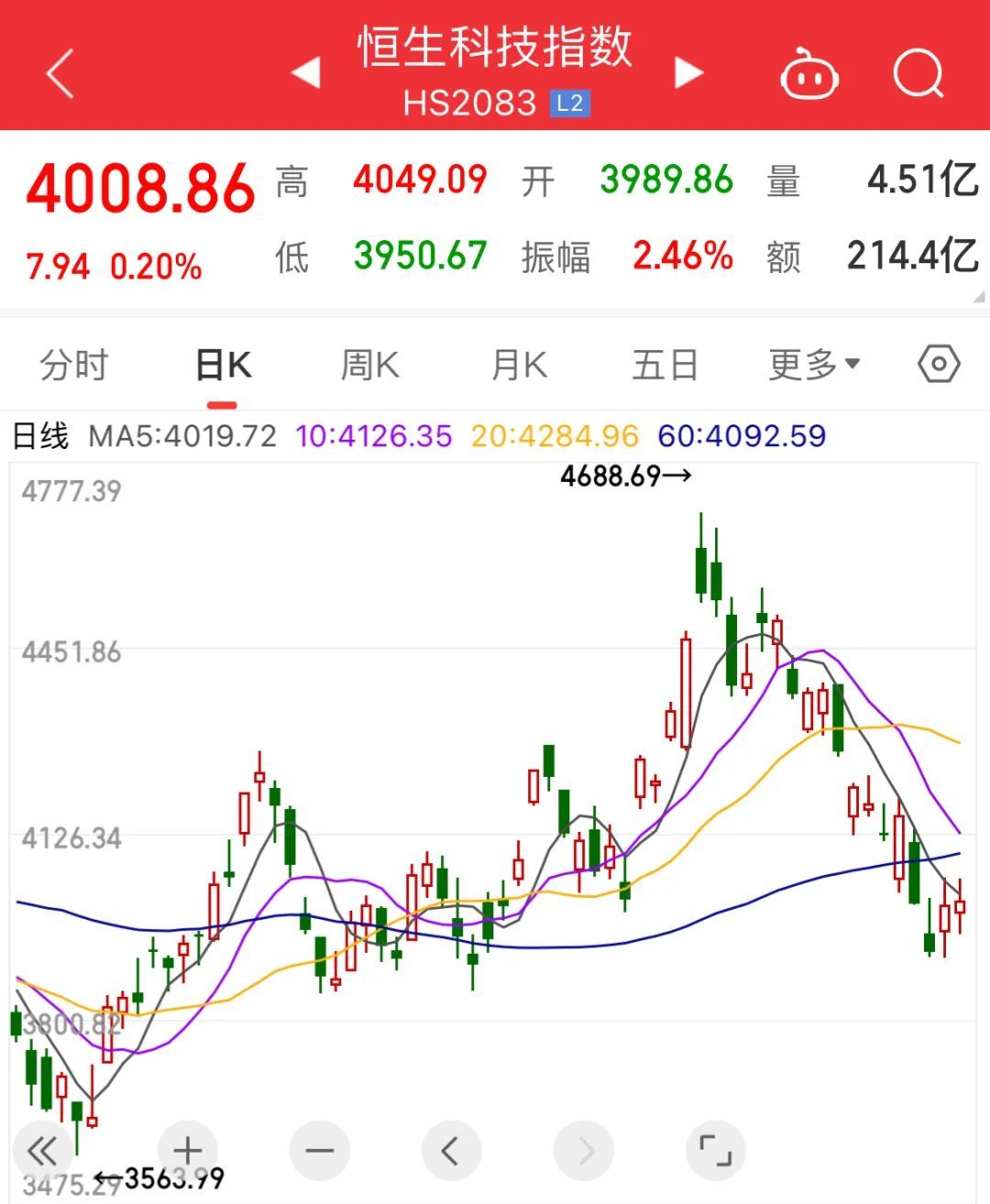The height and width of the screenshot is (1204, 990).
Task: Move chart right with the right chevron
Action: coord(584,1150)
